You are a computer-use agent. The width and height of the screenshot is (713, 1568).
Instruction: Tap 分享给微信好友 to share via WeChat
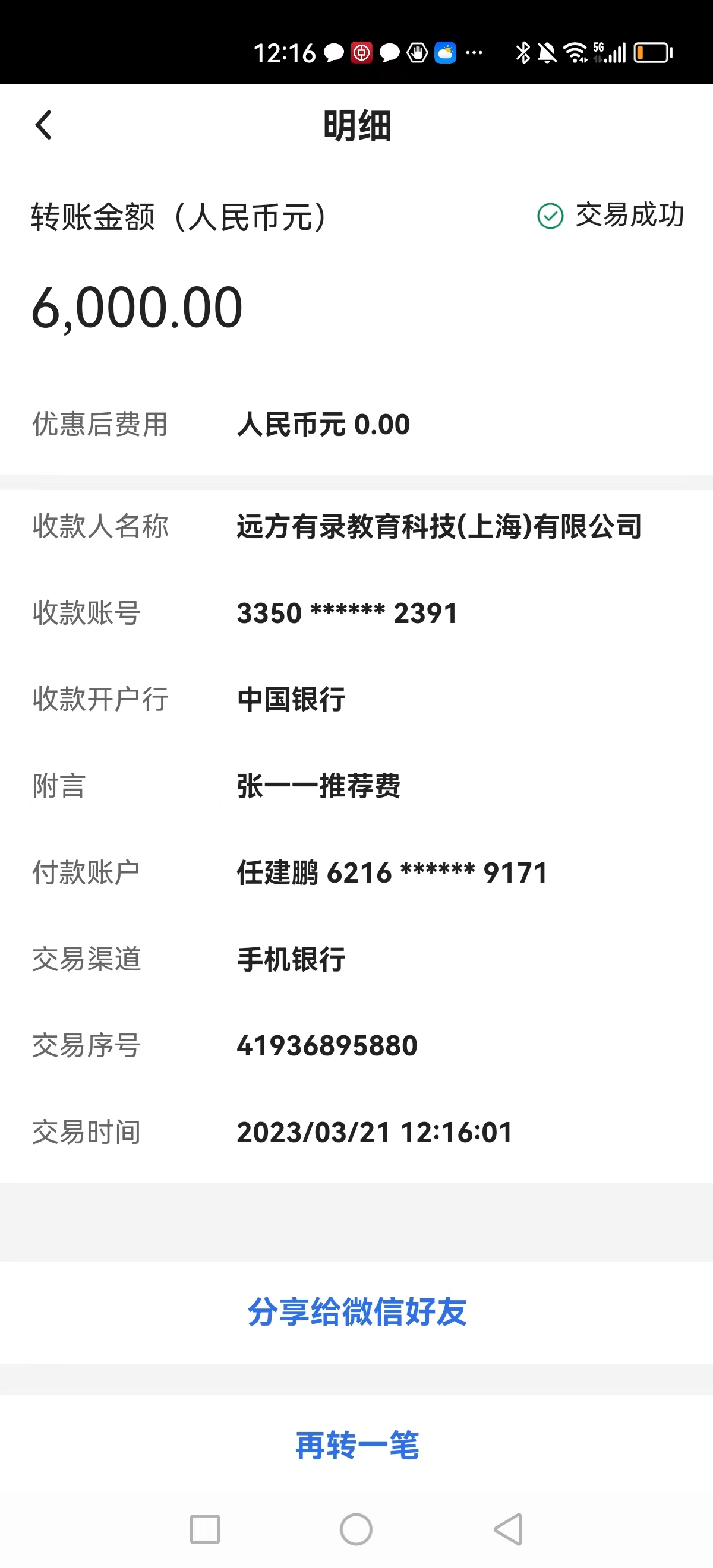[357, 1311]
